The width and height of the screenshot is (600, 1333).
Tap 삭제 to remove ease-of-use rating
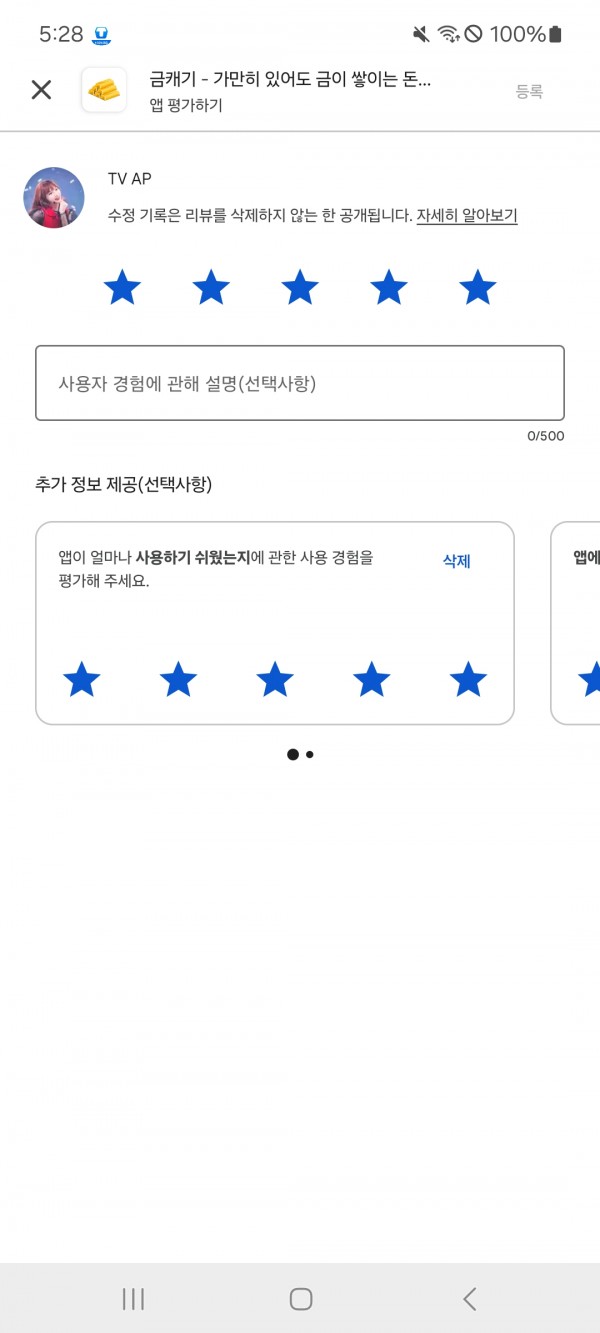tap(456, 562)
